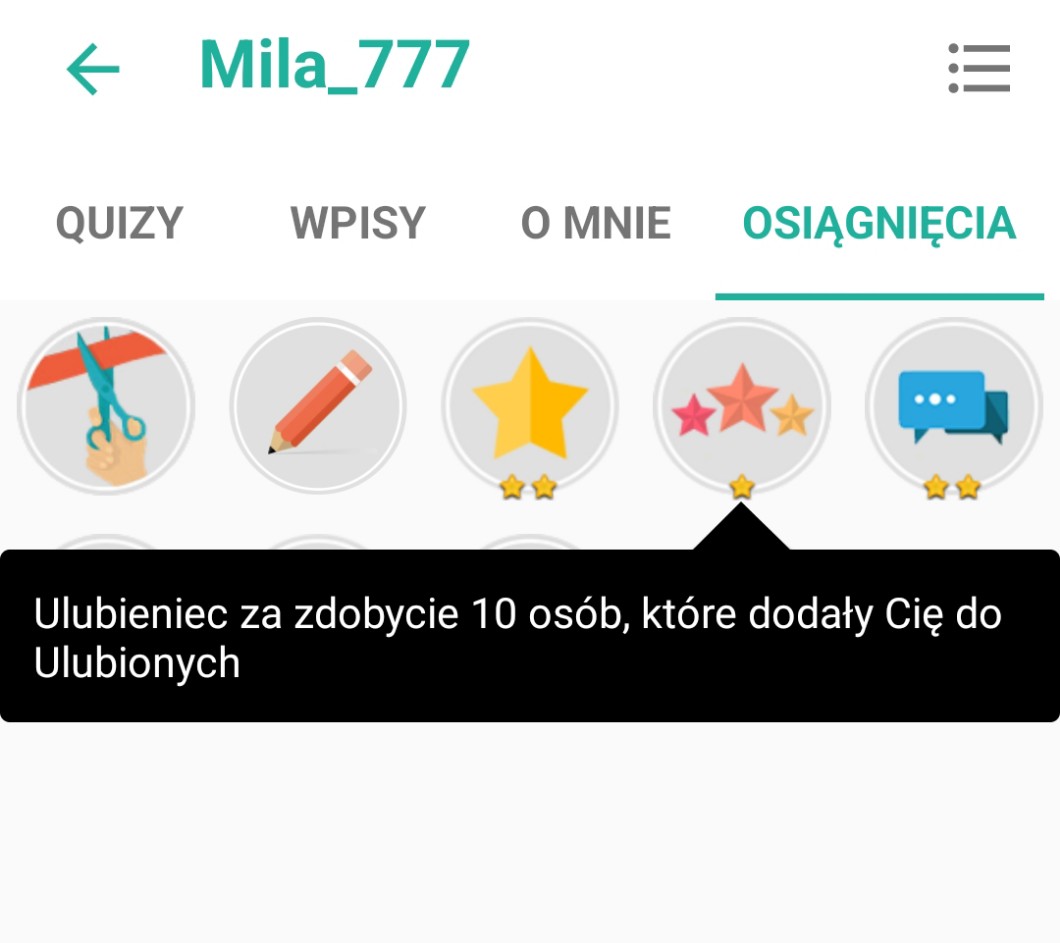This screenshot has width=1060, height=943.
Task: Tap the scissors cutting ribbon badge
Action: tap(106, 406)
